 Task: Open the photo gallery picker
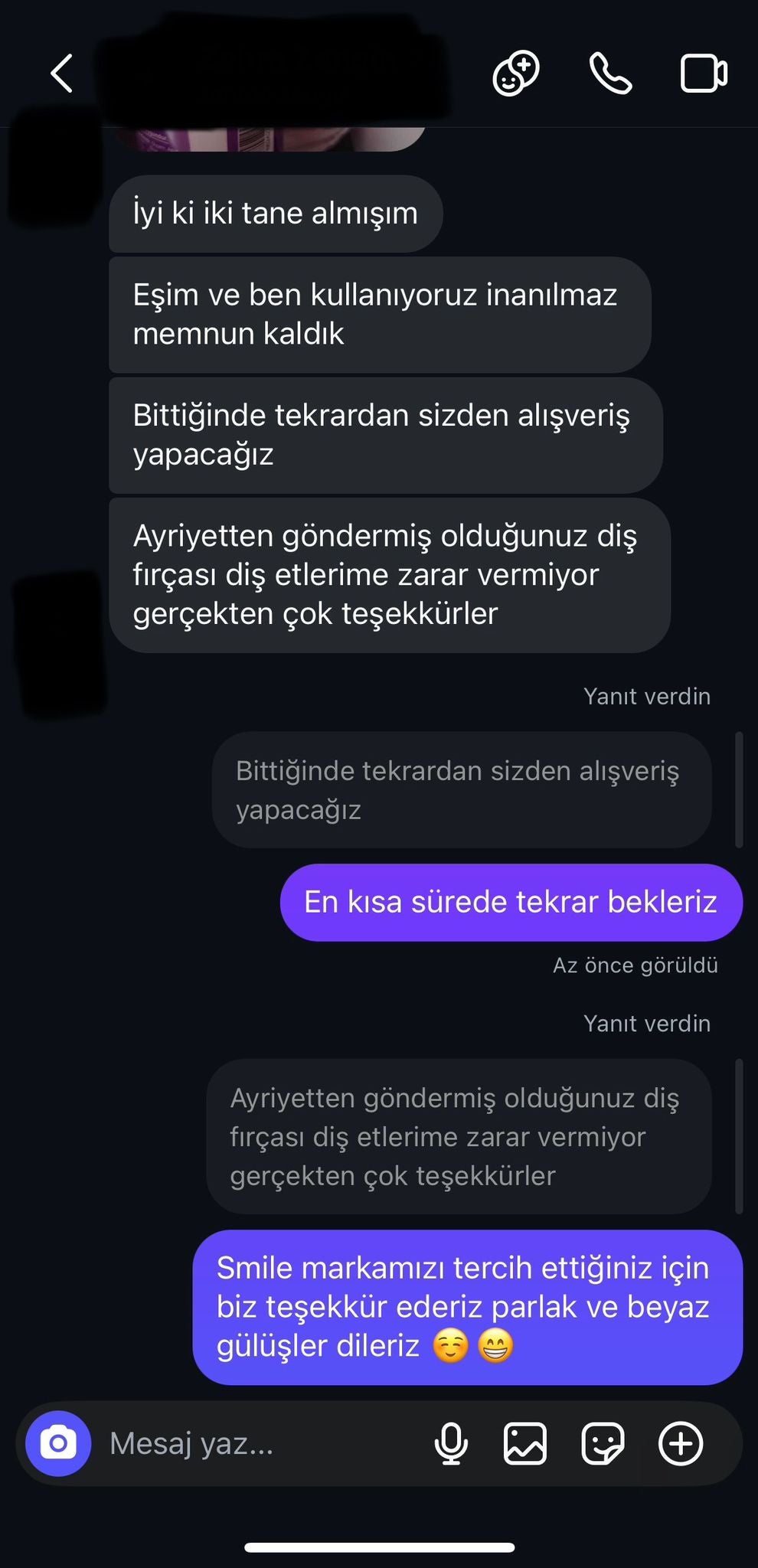tap(525, 1443)
